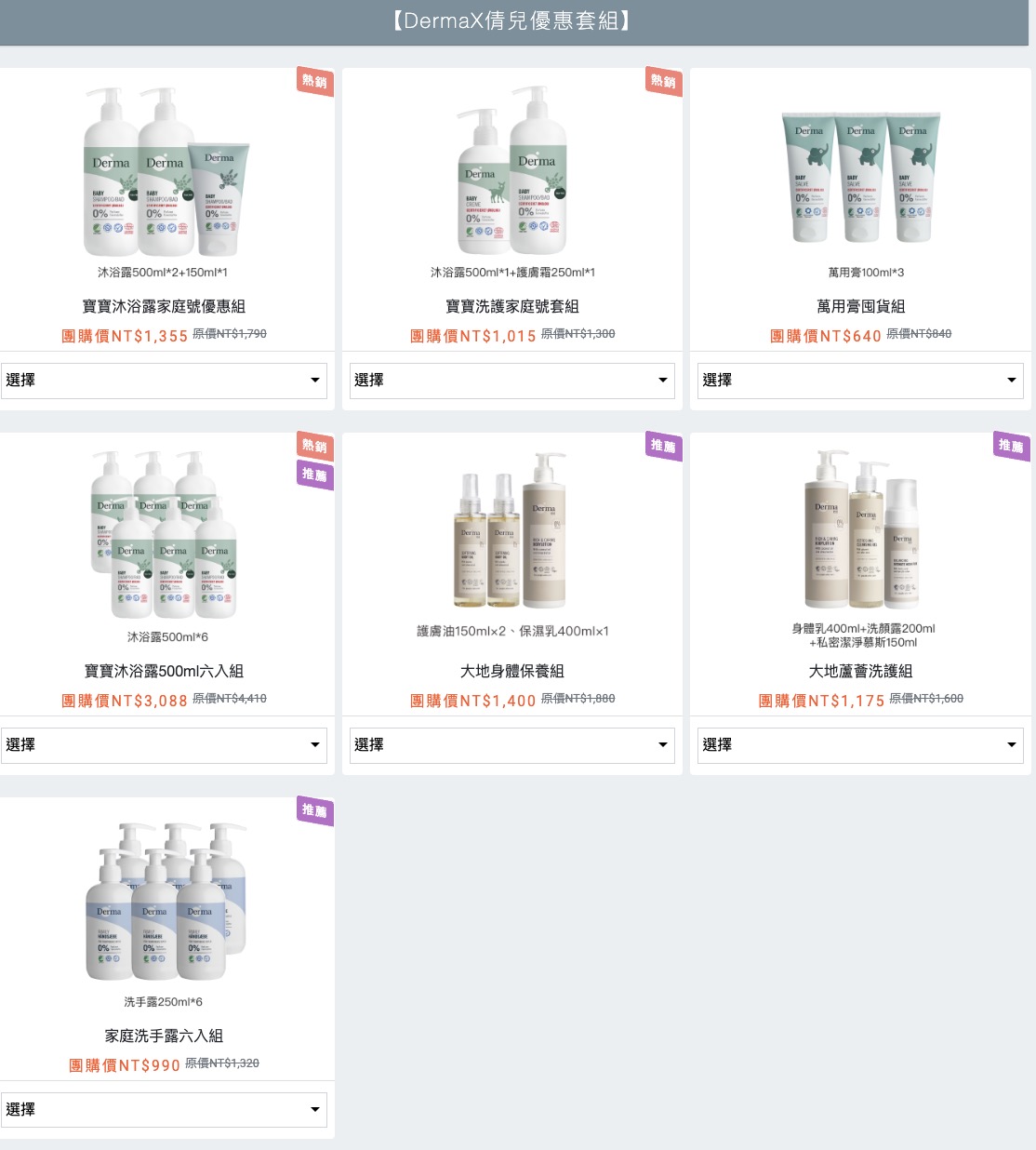
Task: Open the 寶寶洗護家庭號套組 product picture
Action: [x=512, y=172]
